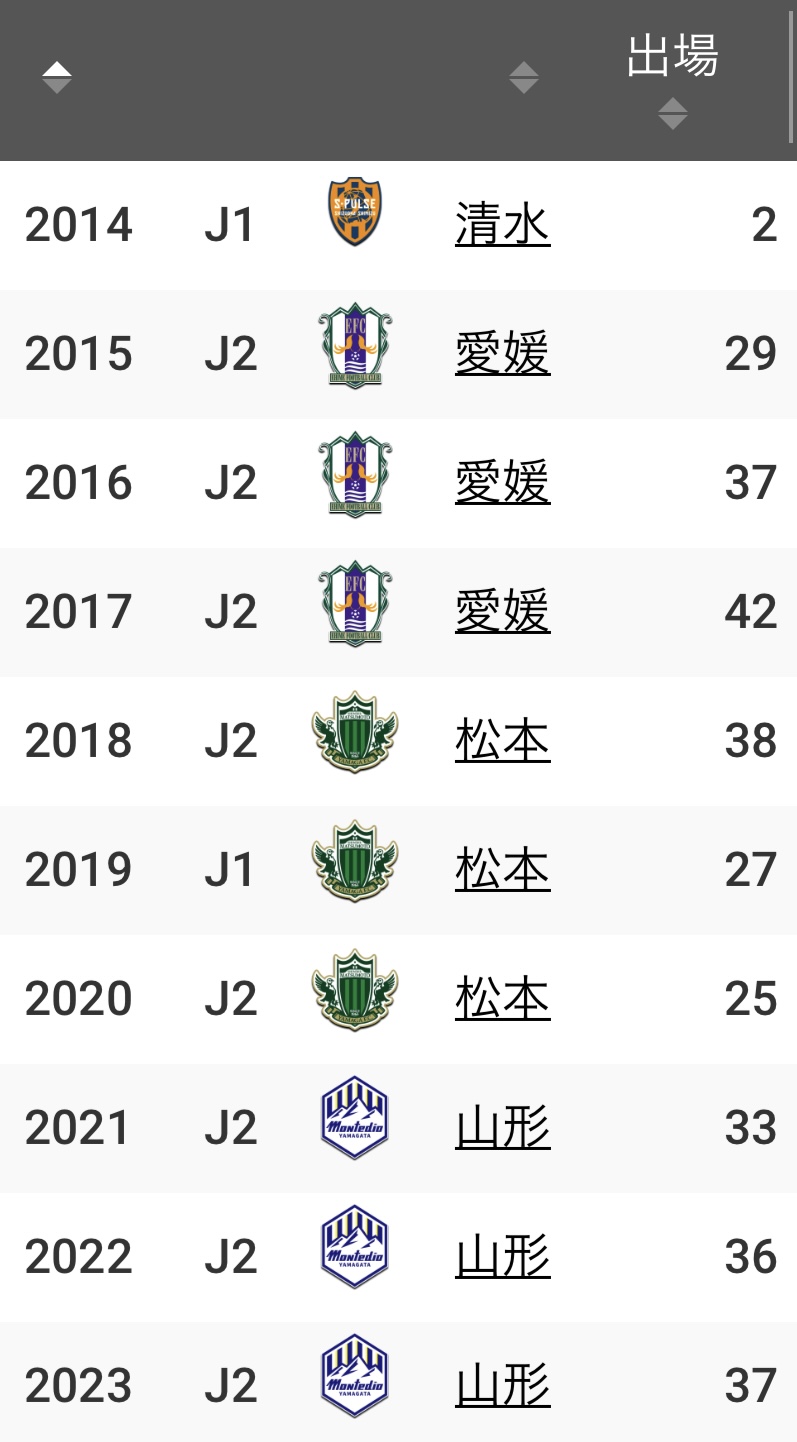Follow the 愛媛 link in the 2016 row
The width and height of the screenshot is (797, 1442).
coord(502,483)
